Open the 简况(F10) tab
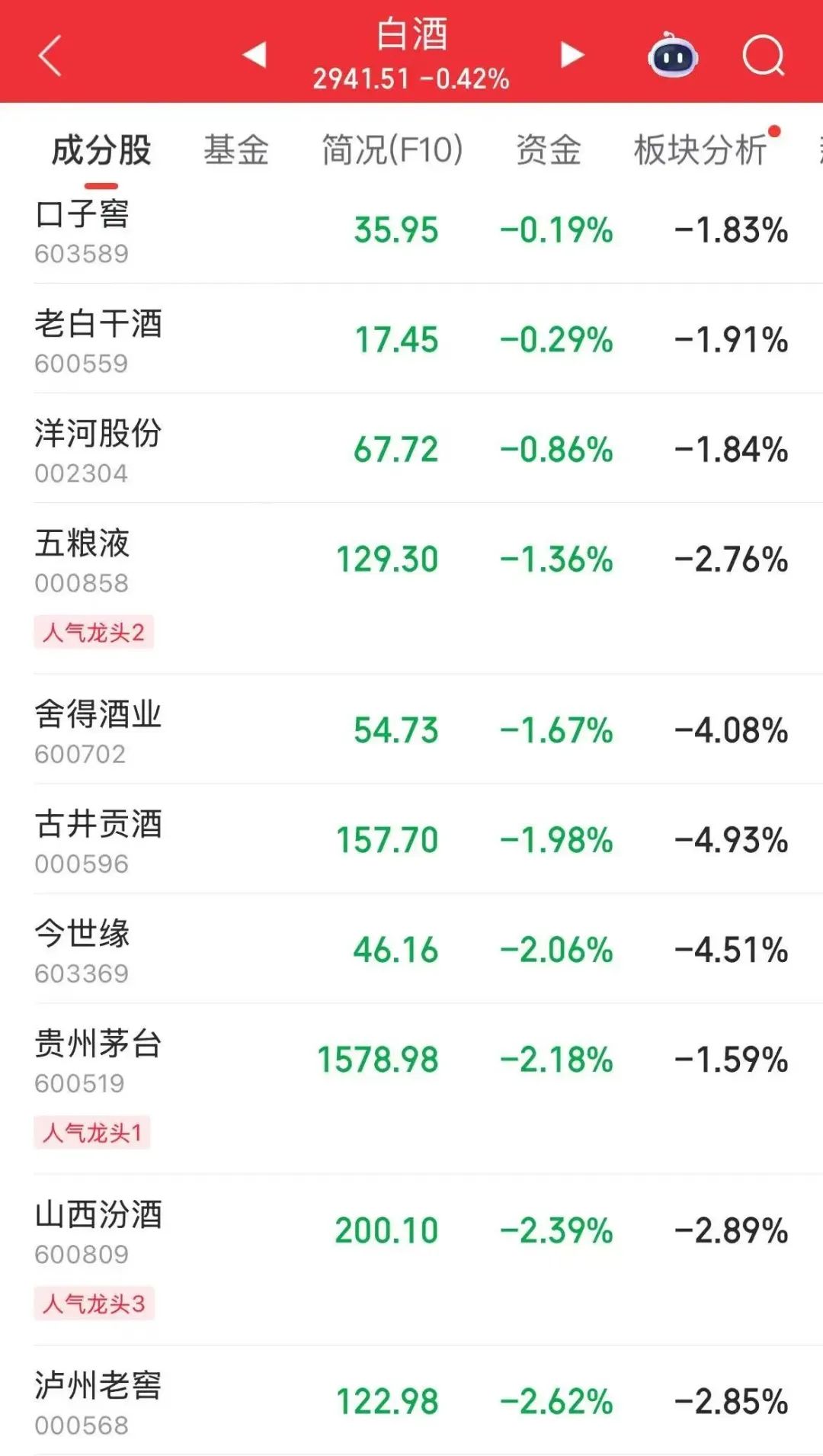This screenshot has height=1456, width=823. click(x=392, y=149)
